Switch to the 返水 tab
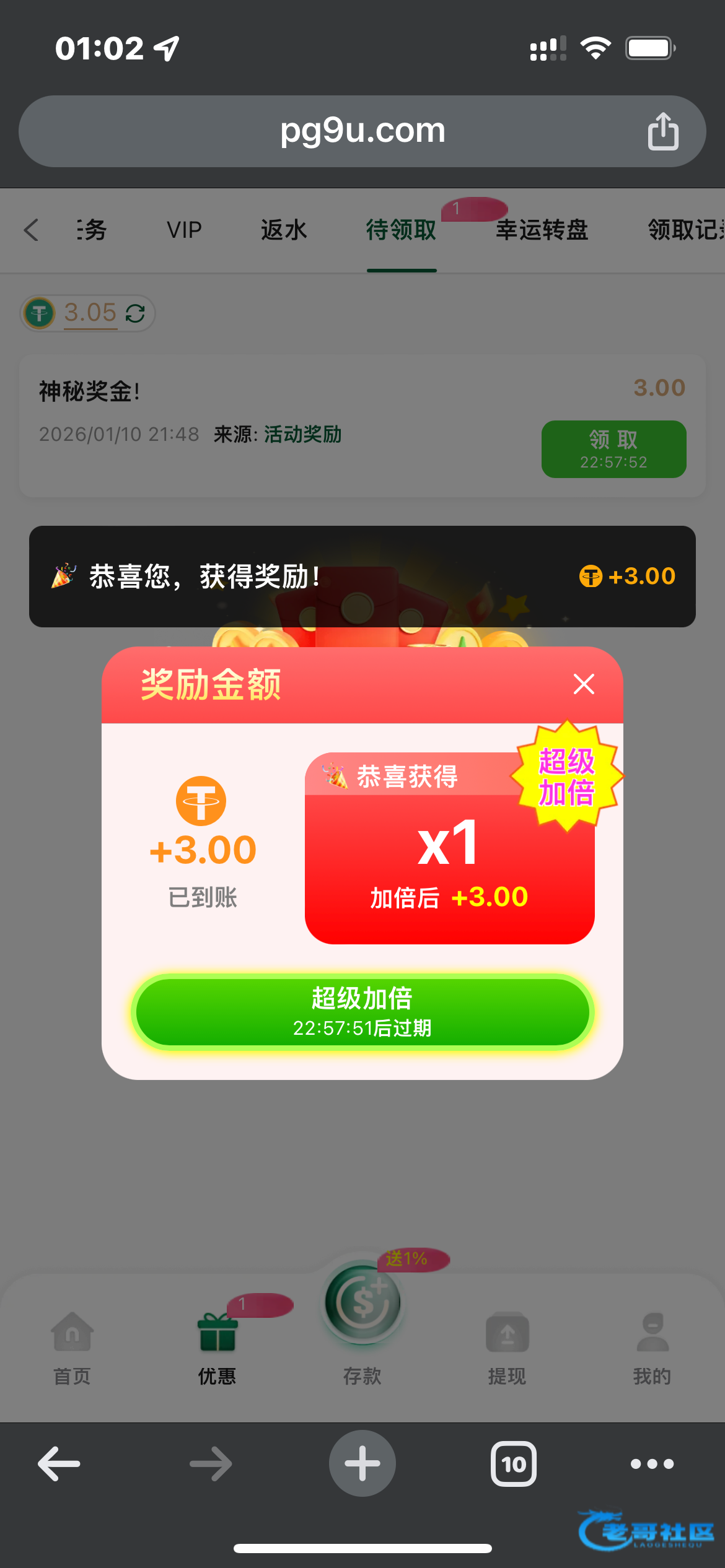Viewport: 725px width, 1568px height. (x=284, y=230)
